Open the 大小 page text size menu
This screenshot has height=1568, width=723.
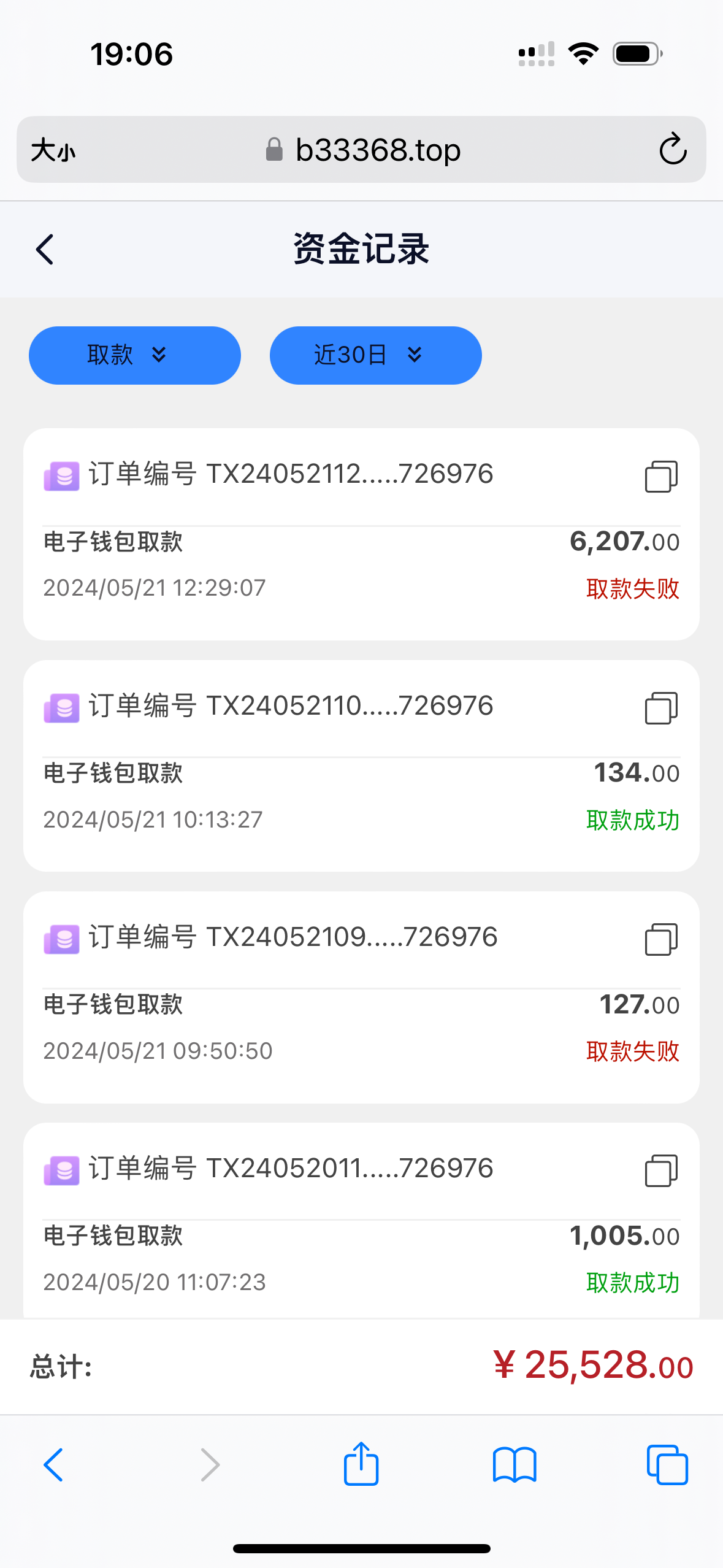[x=53, y=150]
